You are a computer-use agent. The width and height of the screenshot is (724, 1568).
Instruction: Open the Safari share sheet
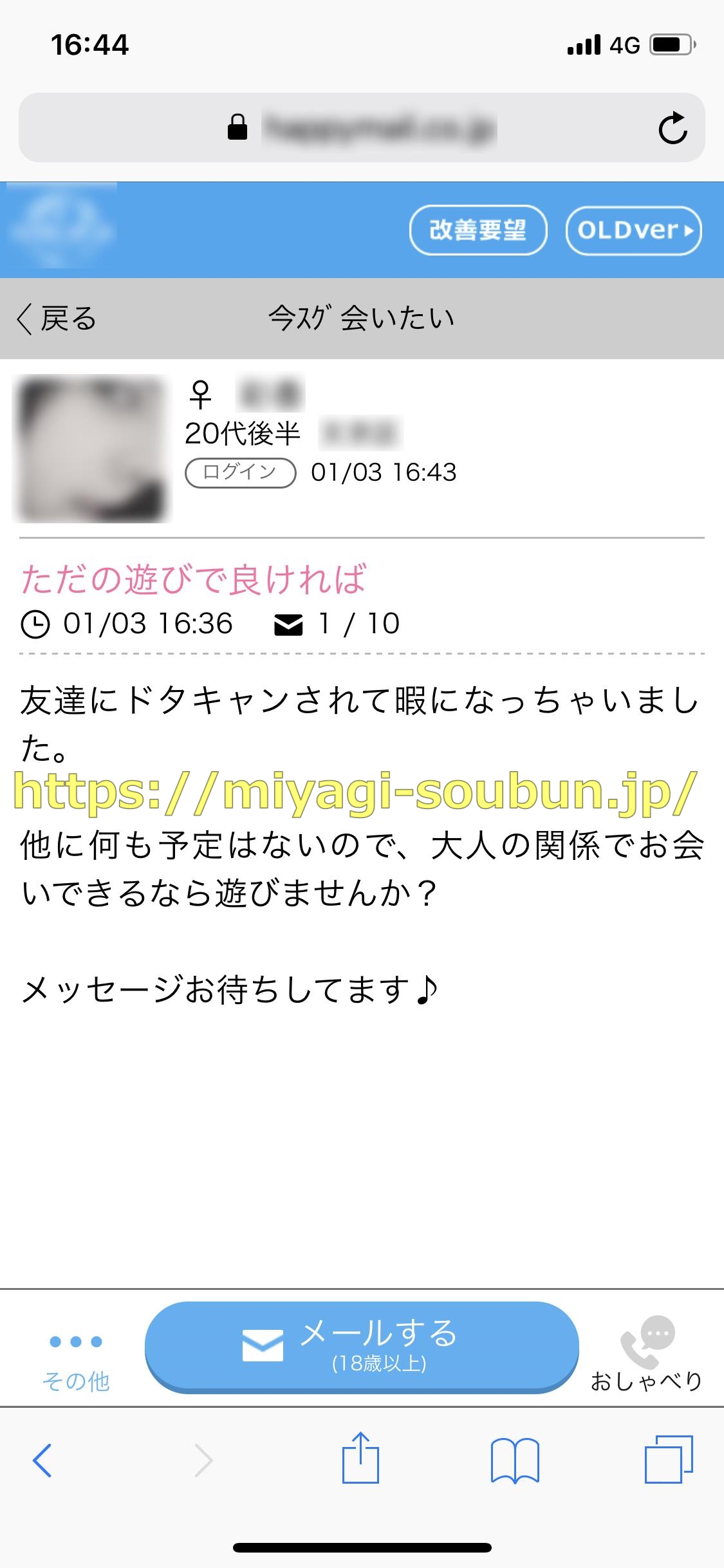point(360,1459)
